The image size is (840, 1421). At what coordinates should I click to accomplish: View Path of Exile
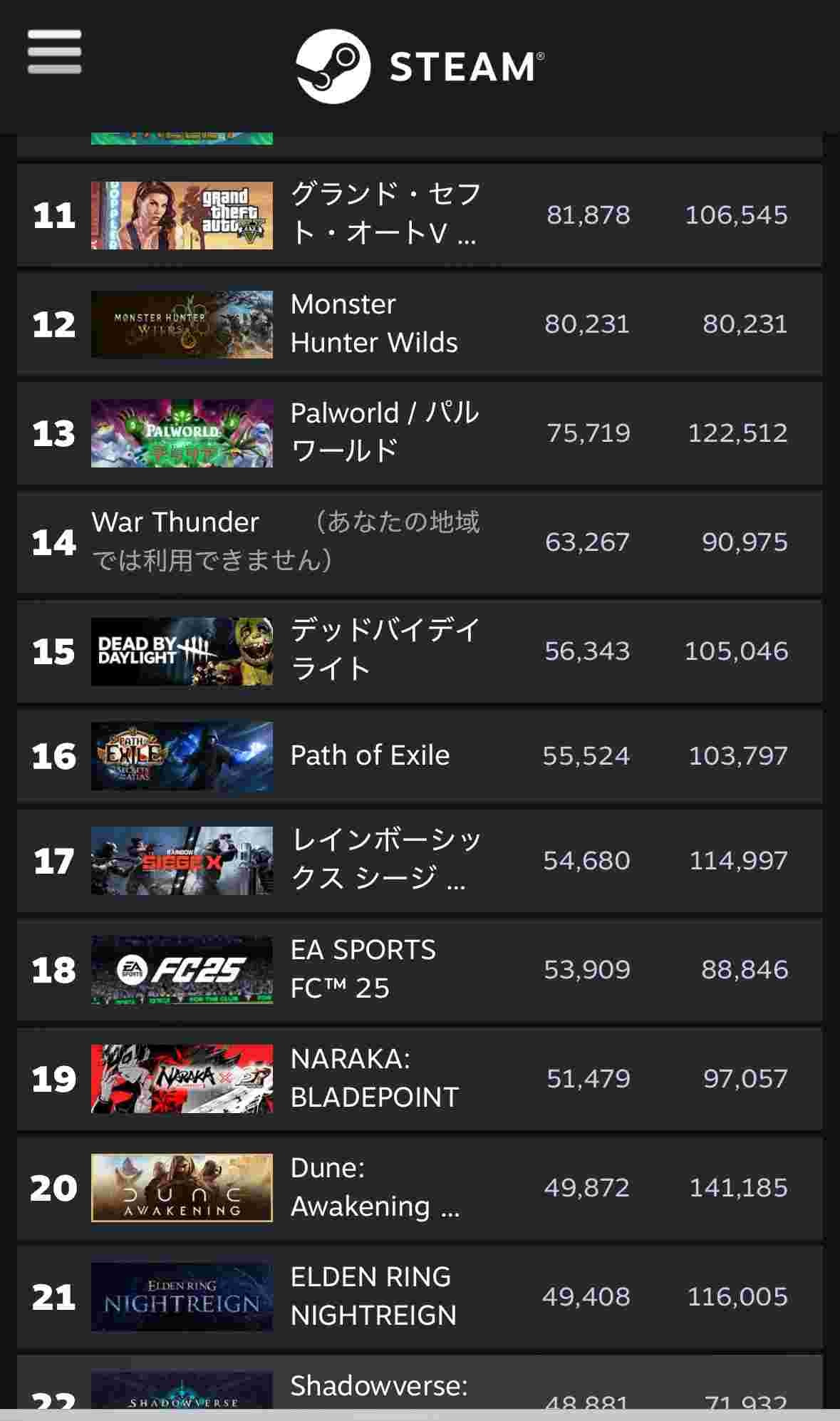click(x=420, y=755)
